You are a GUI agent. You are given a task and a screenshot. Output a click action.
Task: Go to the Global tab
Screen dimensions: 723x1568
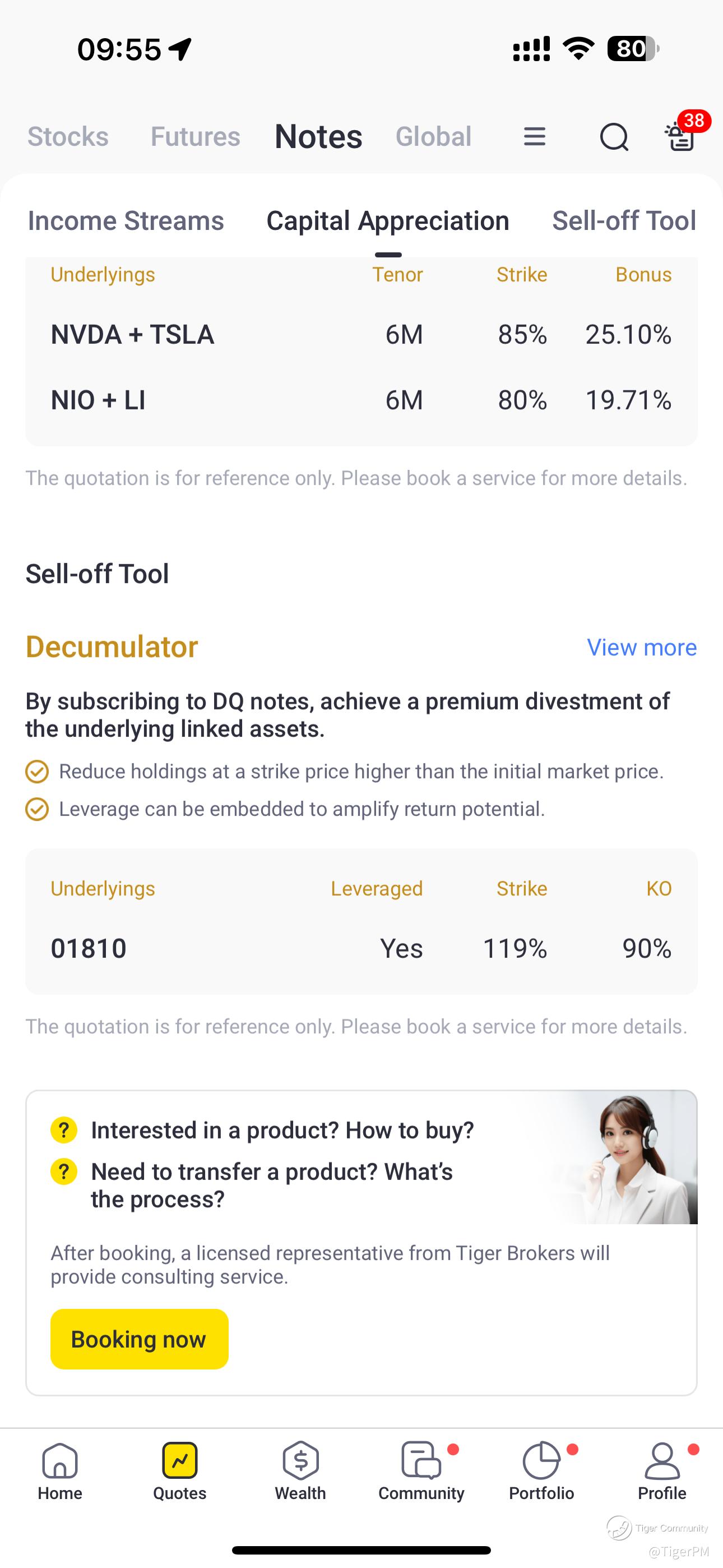(433, 136)
